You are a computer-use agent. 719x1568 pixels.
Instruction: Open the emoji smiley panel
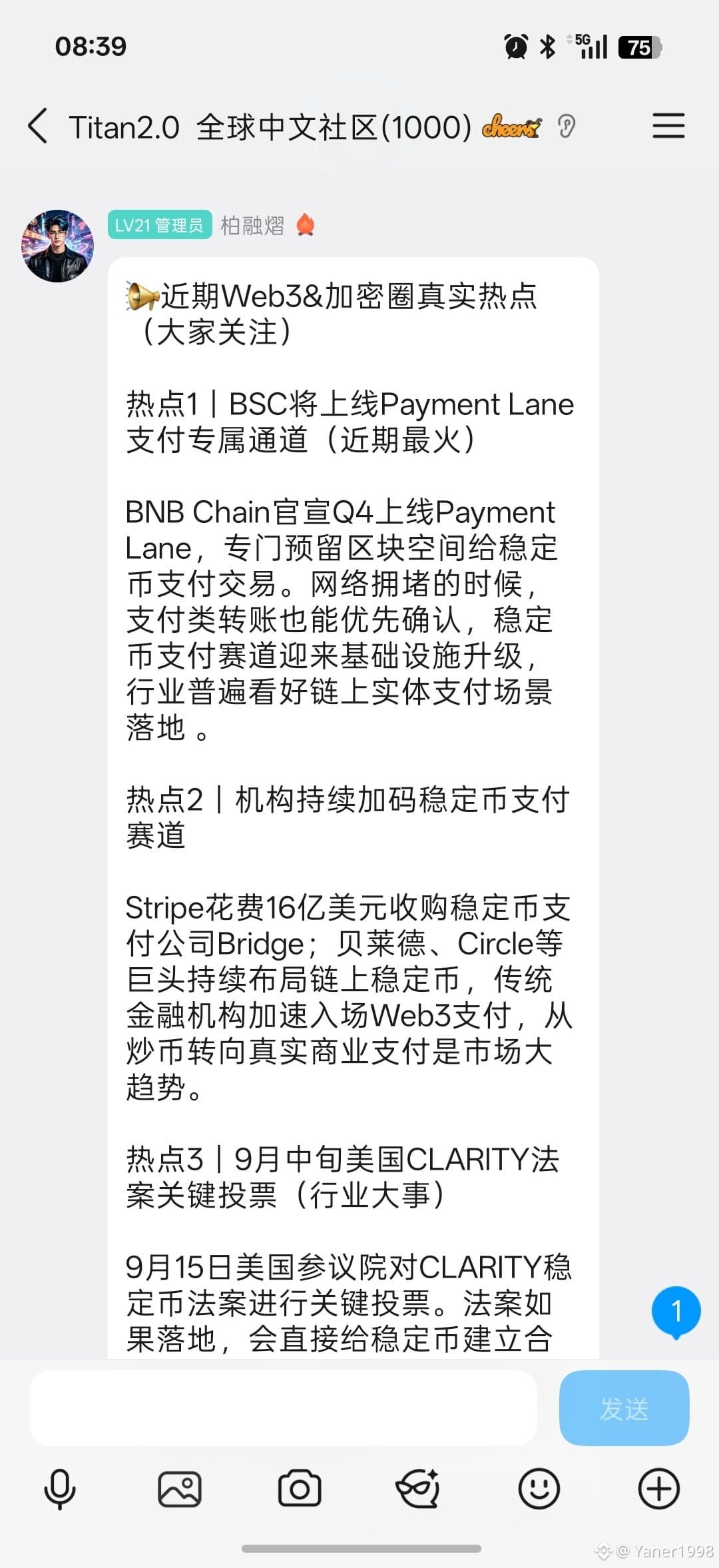point(539,1489)
